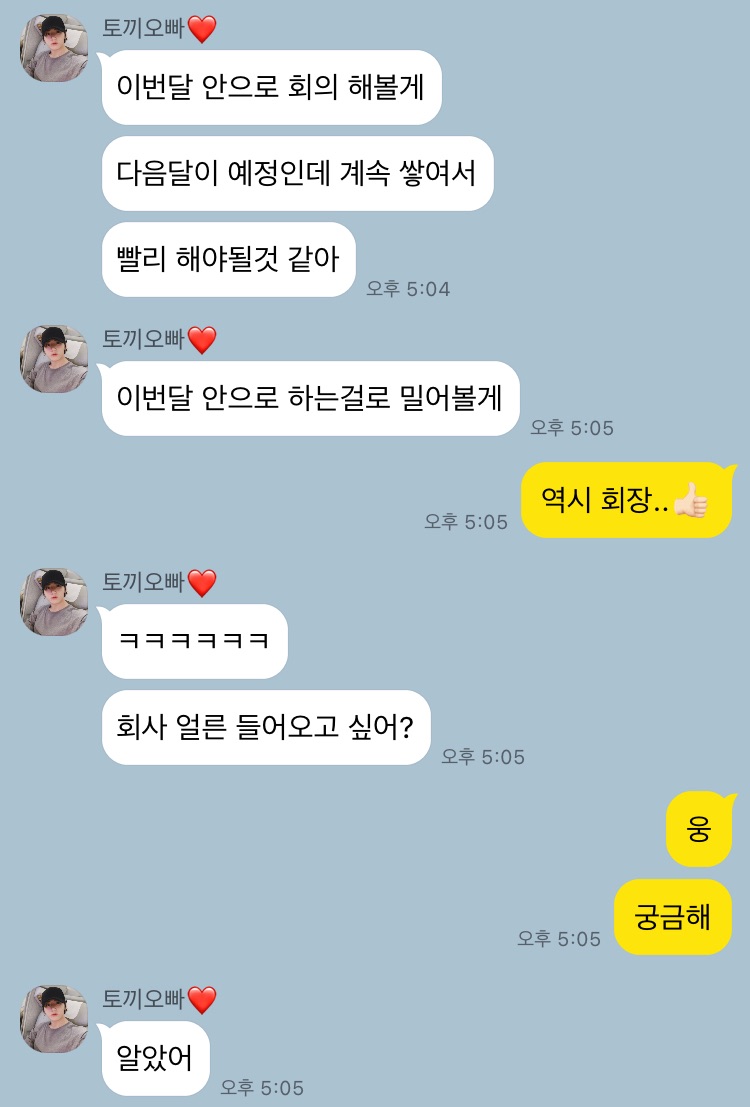The width and height of the screenshot is (750, 1107).
Task: Tap 토끼오빠 avatar next to '이번달 안으로 하는걸로 밀어볼게'
Action: [x=54, y=359]
